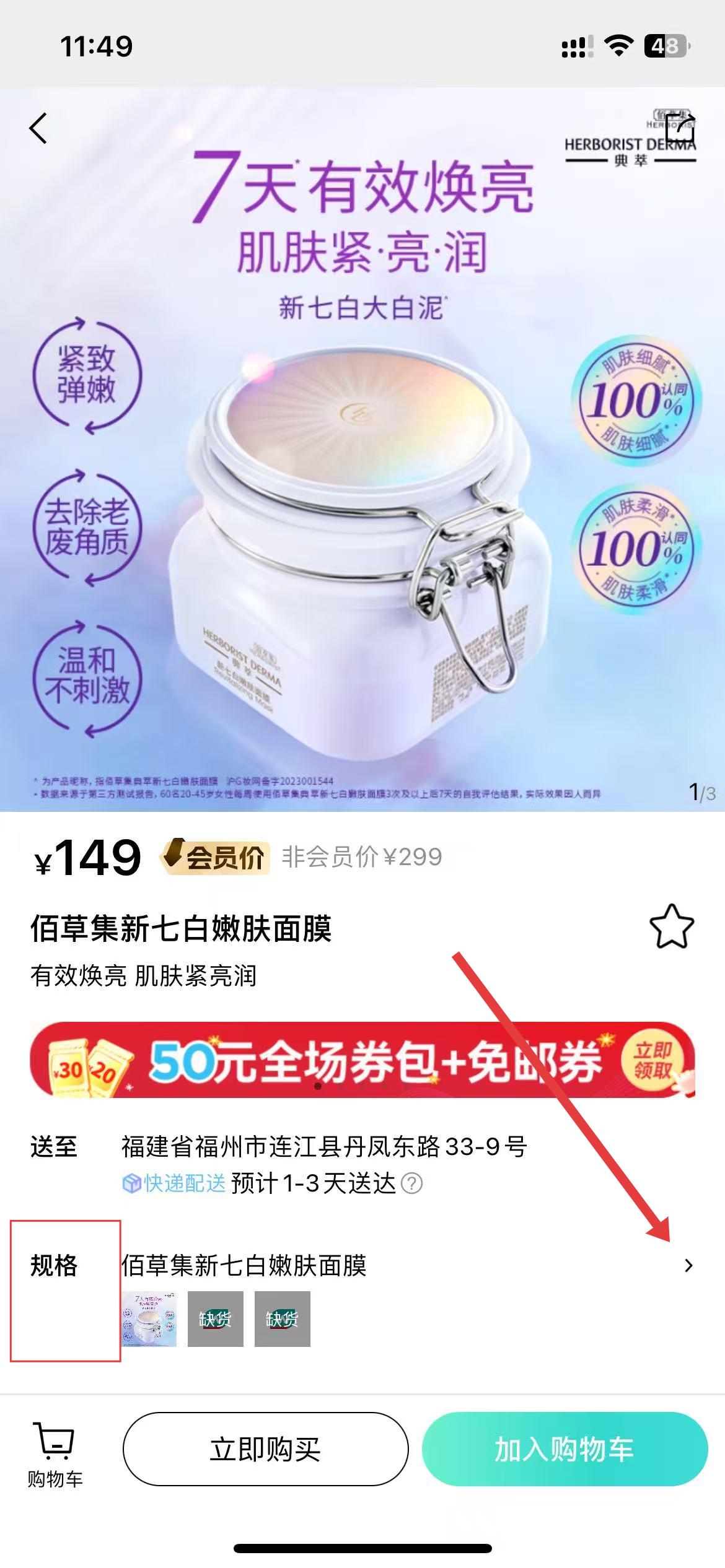Open the 送至 delivery address row
The height and width of the screenshot is (1568, 725).
click(x=323, y=1147)
